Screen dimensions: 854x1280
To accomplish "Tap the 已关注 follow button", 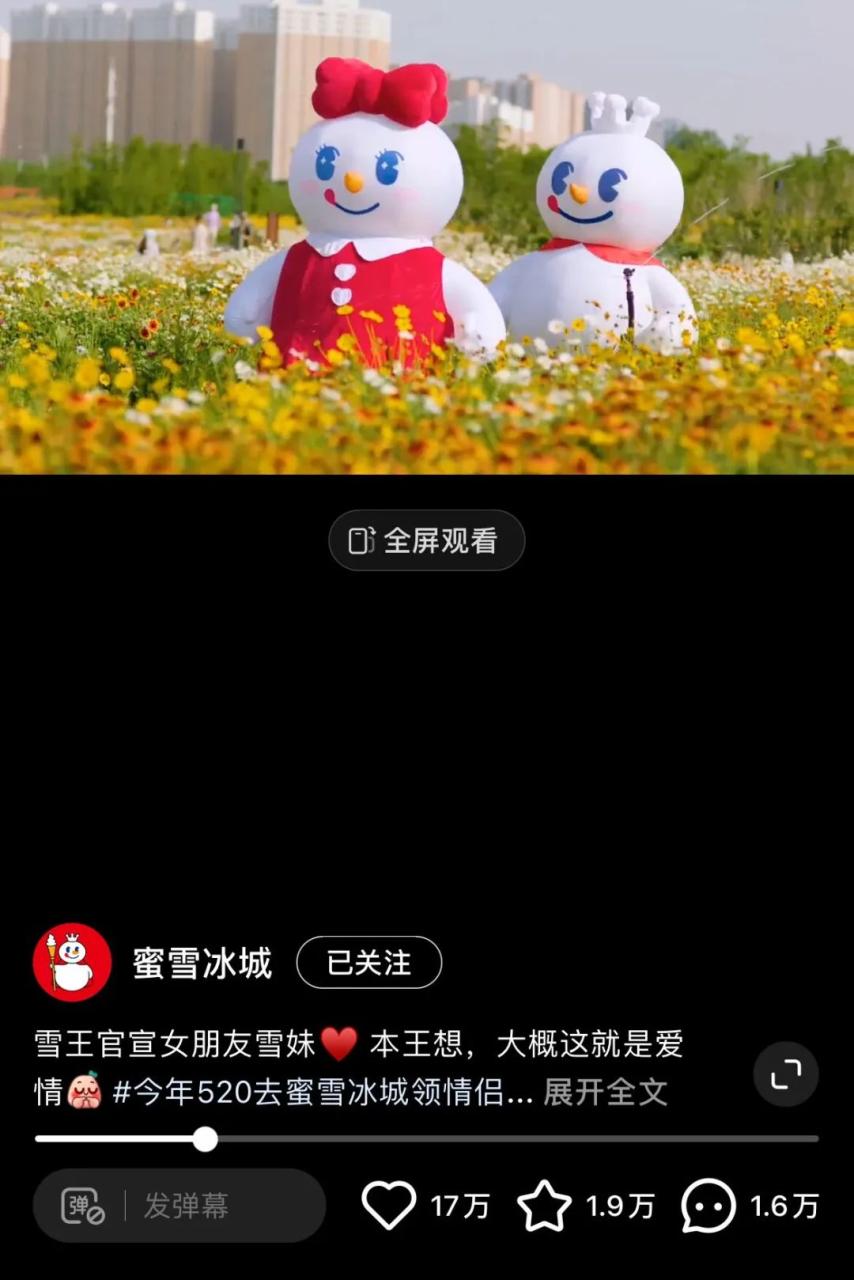I will point(369,963).
